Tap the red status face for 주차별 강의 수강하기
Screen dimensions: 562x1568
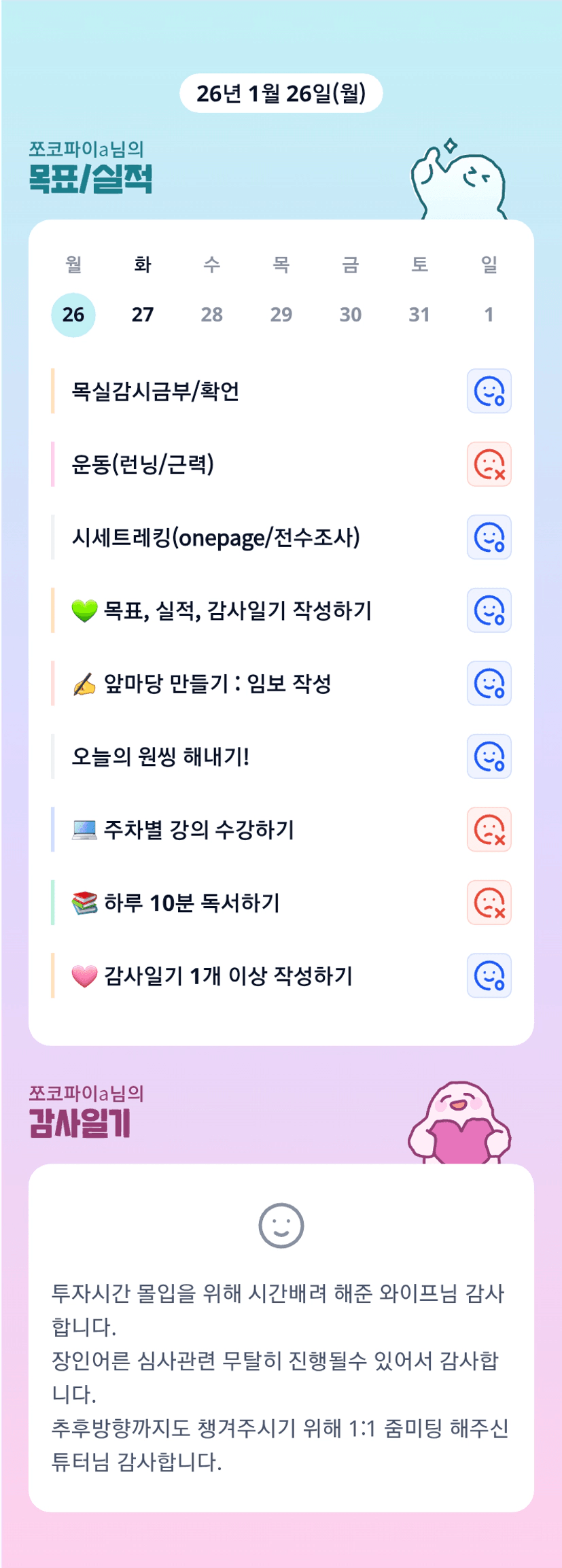point(489,830)
